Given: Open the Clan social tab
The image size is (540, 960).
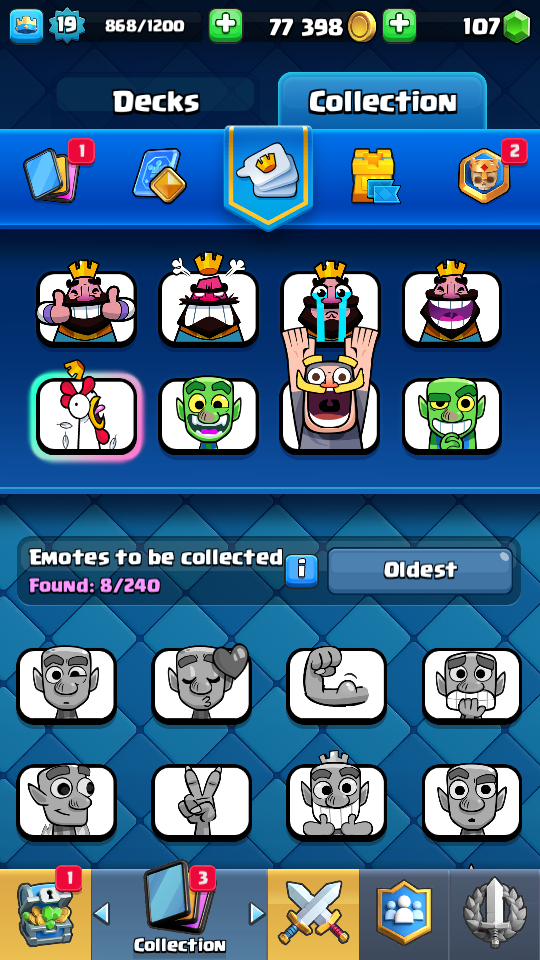Looking at the screenshot, I should click(404, 913).
